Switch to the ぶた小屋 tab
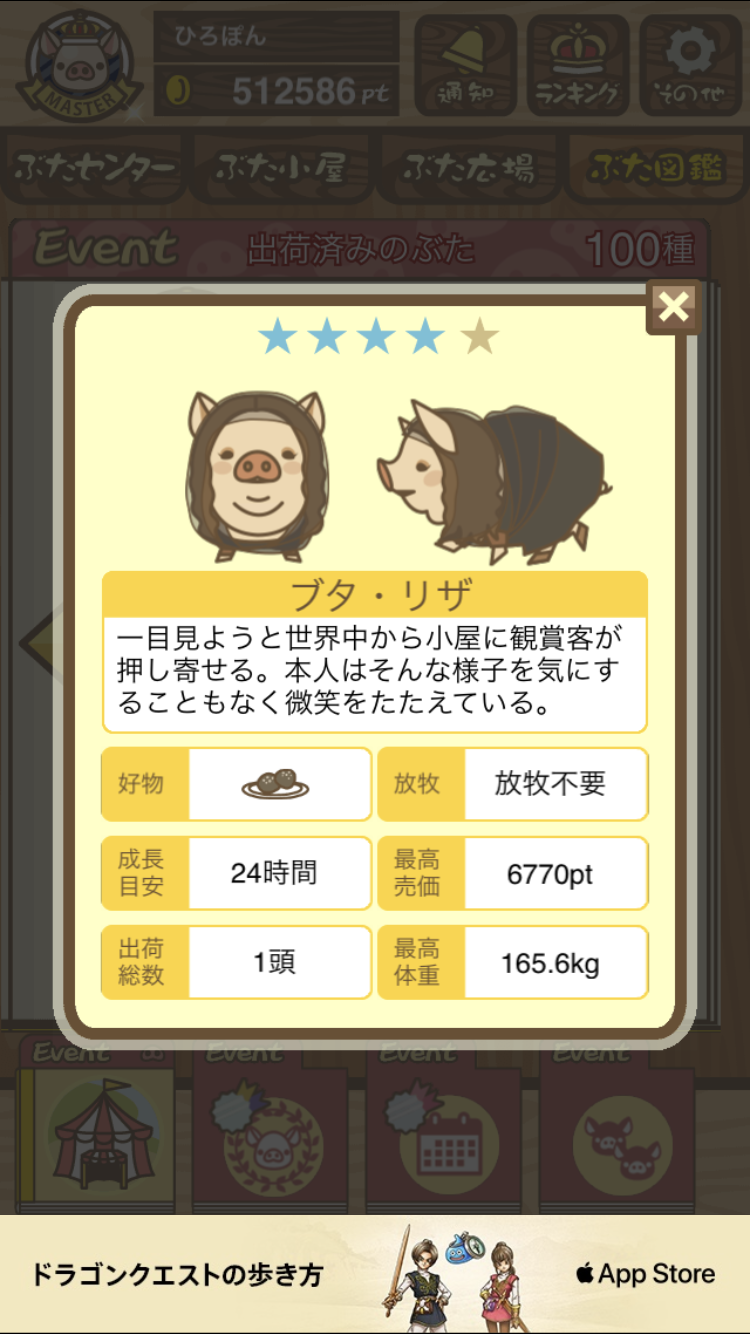 click(281, 168)
